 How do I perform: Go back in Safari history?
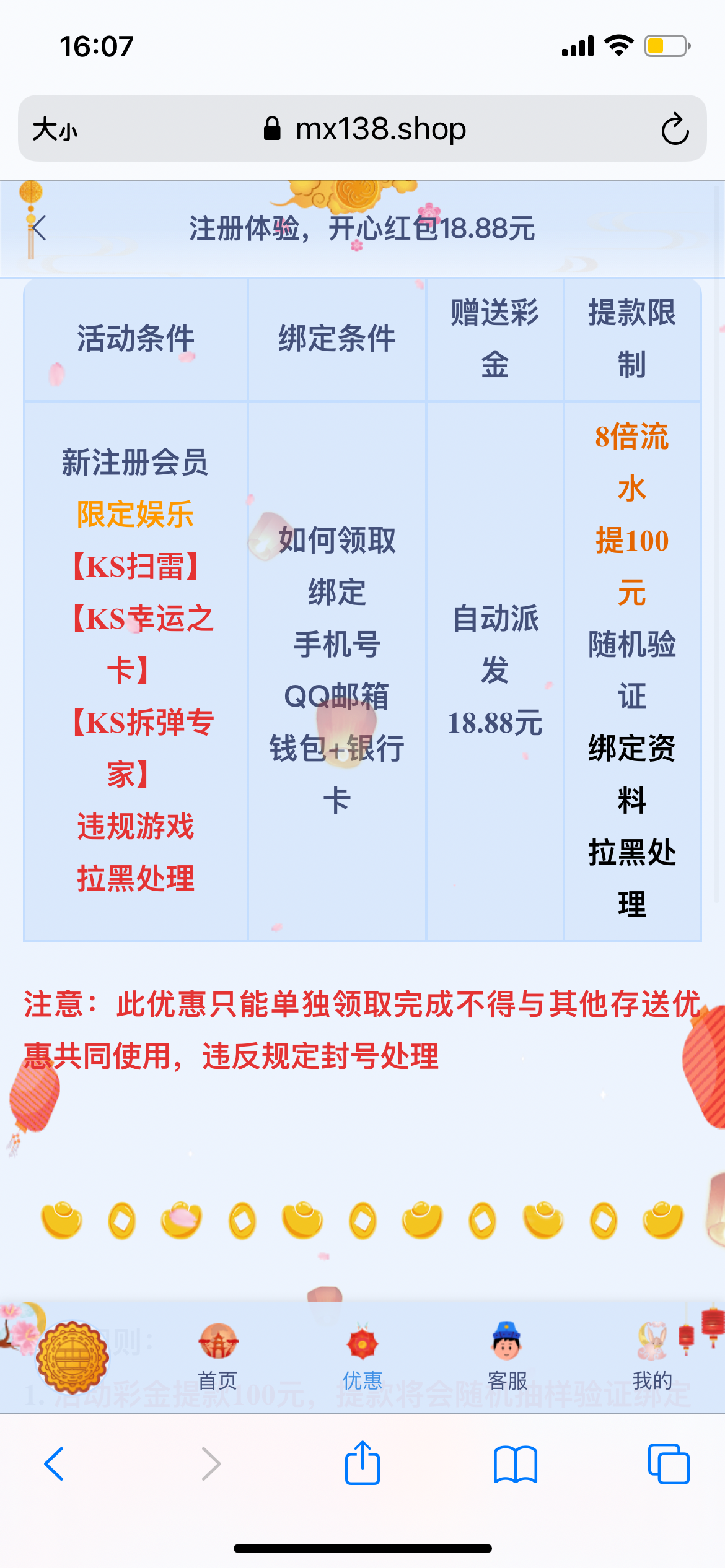(x=55, y=1464)
